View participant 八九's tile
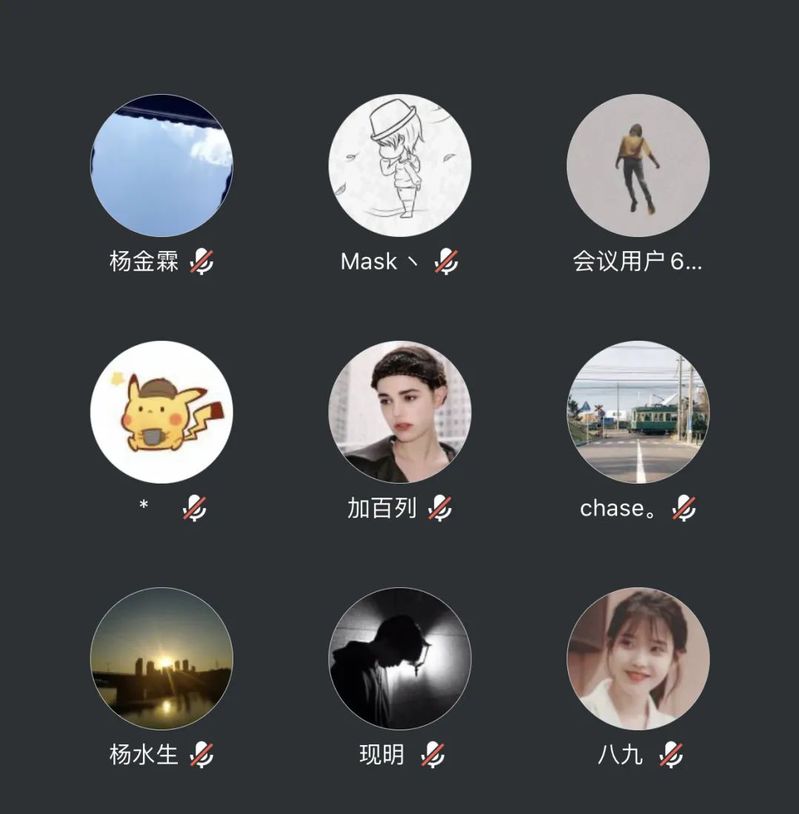 click(637, 658)
